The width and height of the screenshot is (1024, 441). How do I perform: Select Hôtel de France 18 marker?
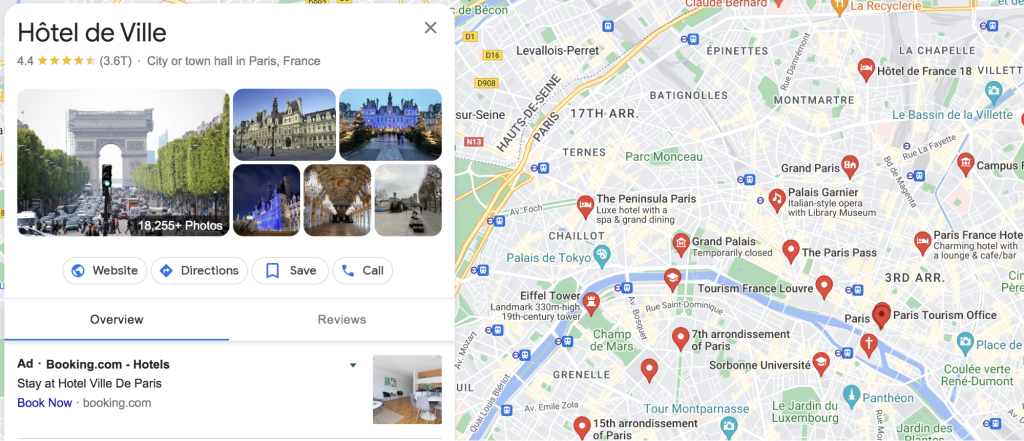coord(866,68)
